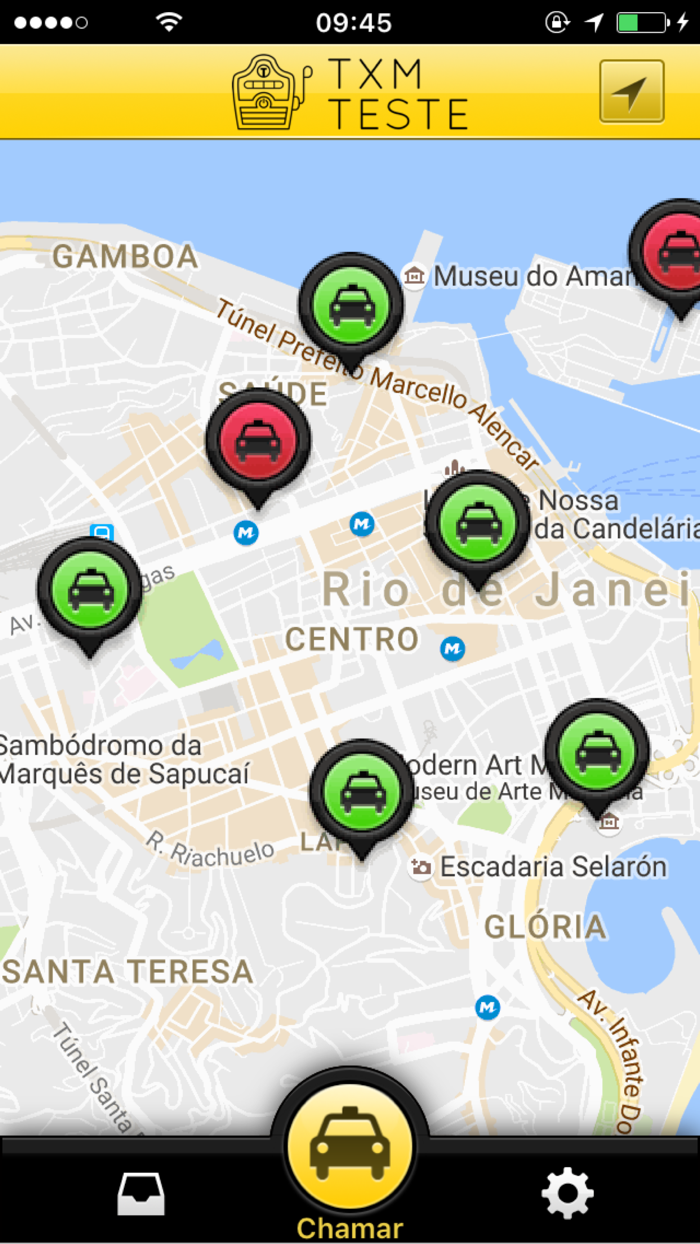
Task: Select the green taxi near Candelária
Action: [x=478, y=520]
